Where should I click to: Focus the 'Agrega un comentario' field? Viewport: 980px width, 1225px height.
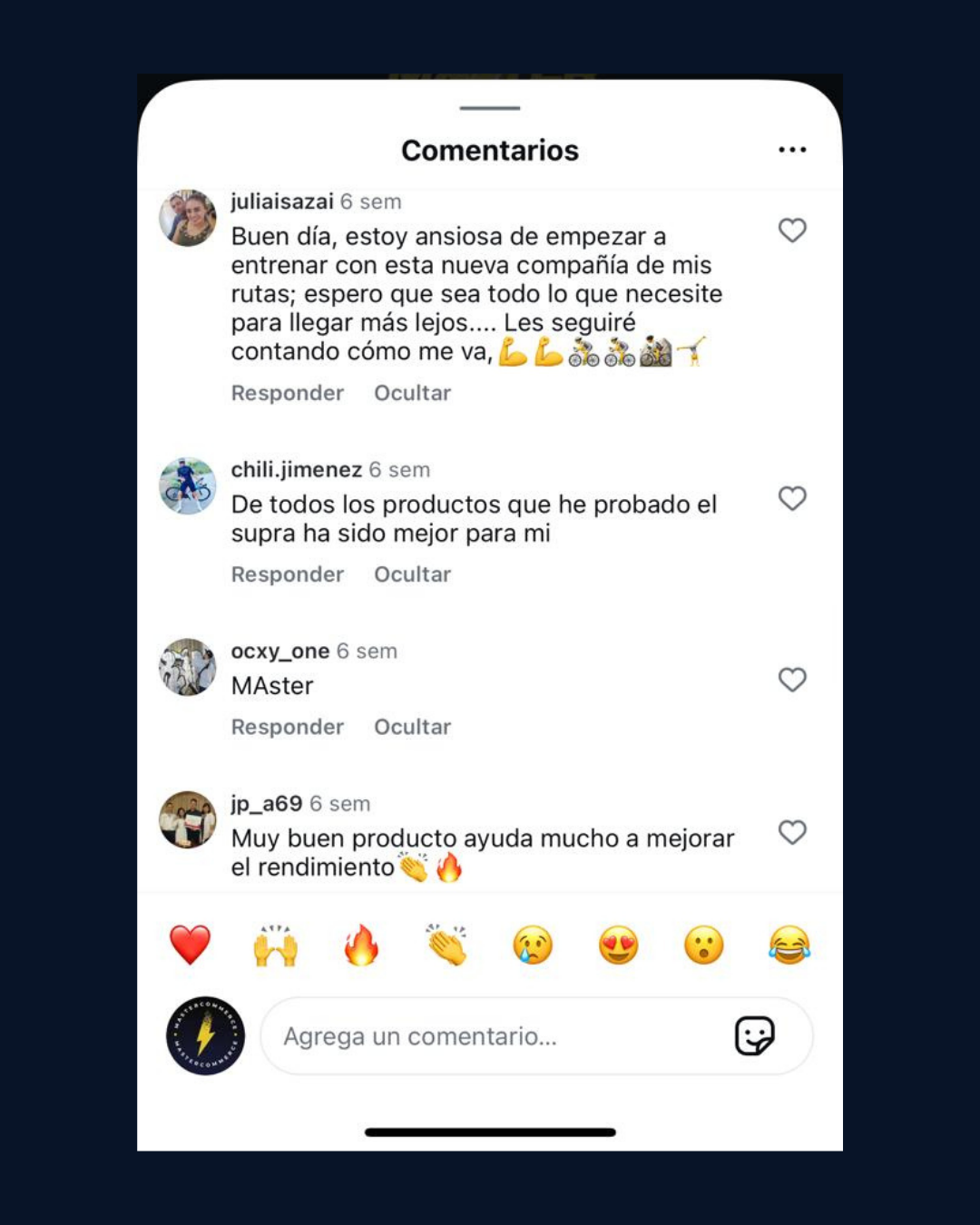click(490, 1036)
